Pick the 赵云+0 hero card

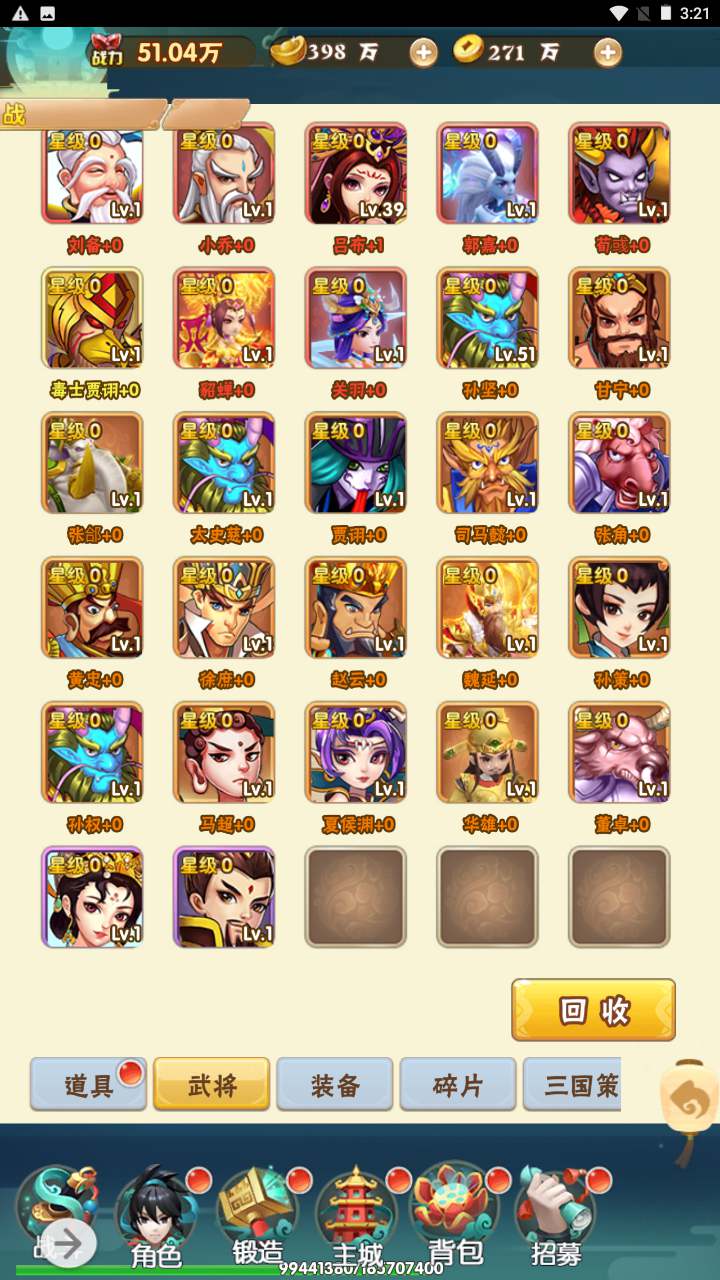pyautogui.click(x=356, y=608)
